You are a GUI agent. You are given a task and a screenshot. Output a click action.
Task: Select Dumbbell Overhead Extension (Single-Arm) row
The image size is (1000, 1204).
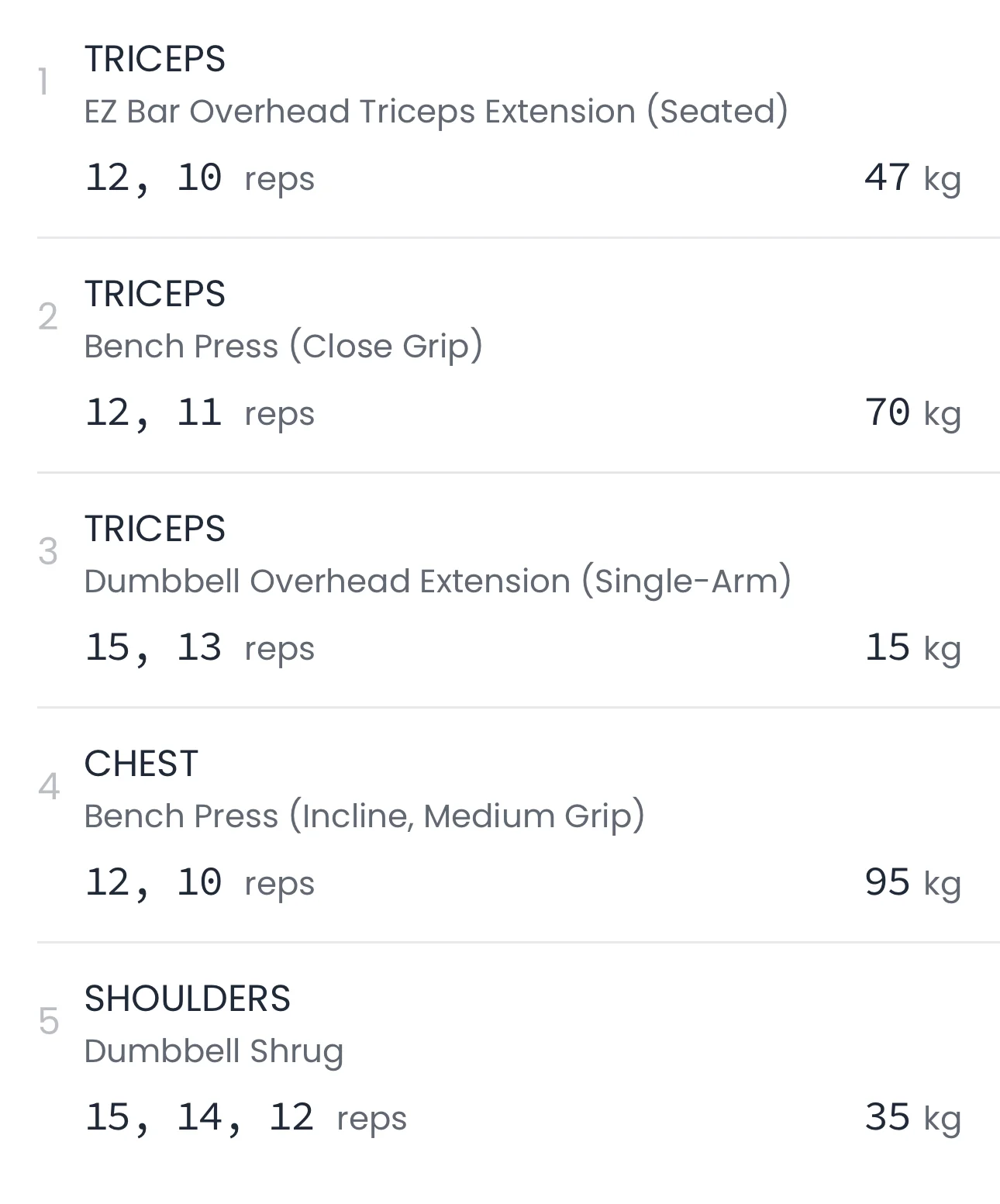437,581
